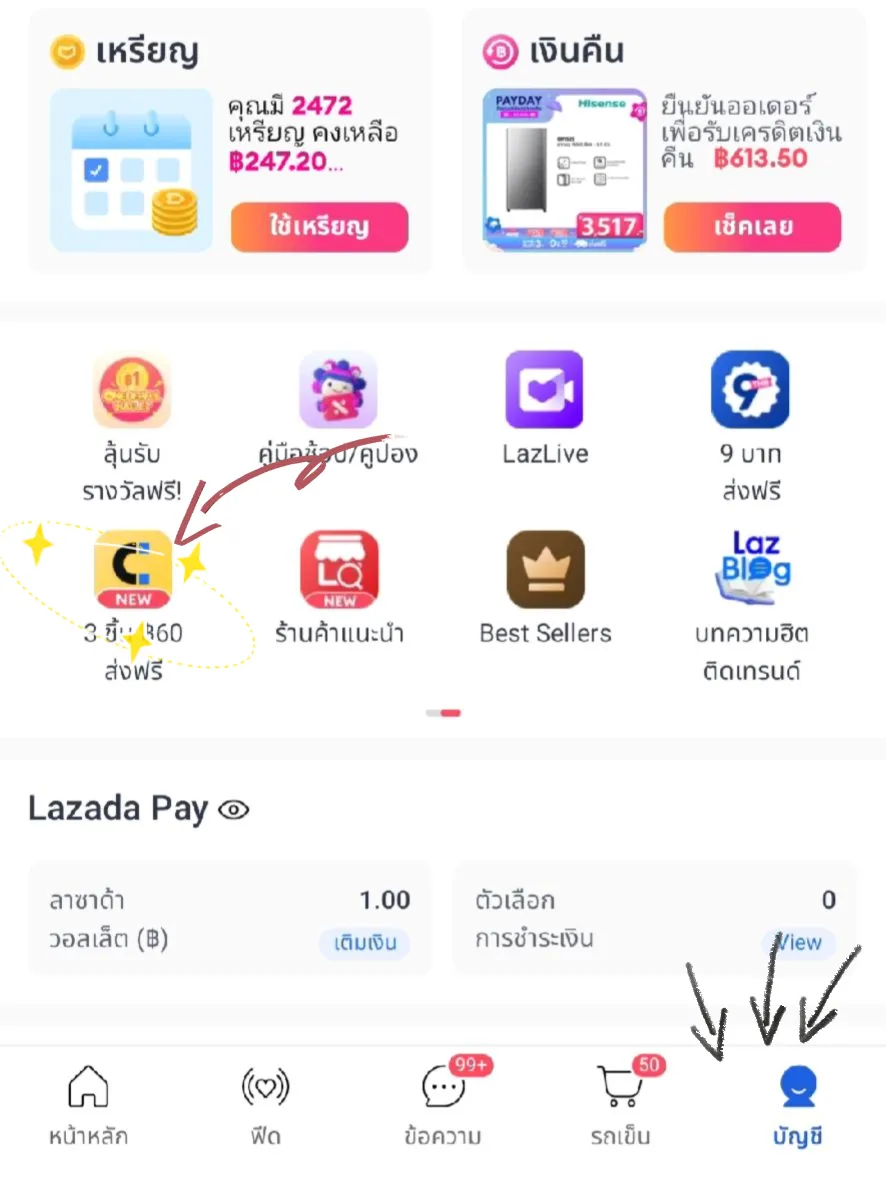This screenshot has height=1182, width=886.
Task: Toggle the eye icon to hide Lazada Pay balance
Action: [234, 810]
